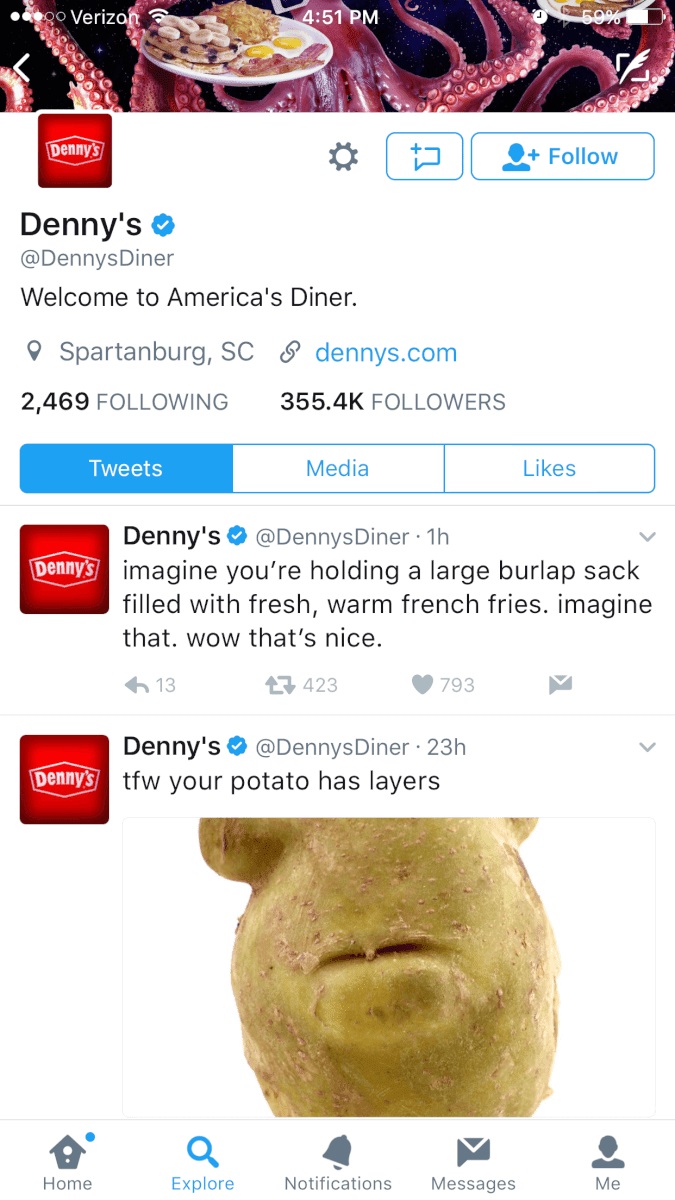Switch to the Likes tab

pyautogui.click(x=549, y=468)
